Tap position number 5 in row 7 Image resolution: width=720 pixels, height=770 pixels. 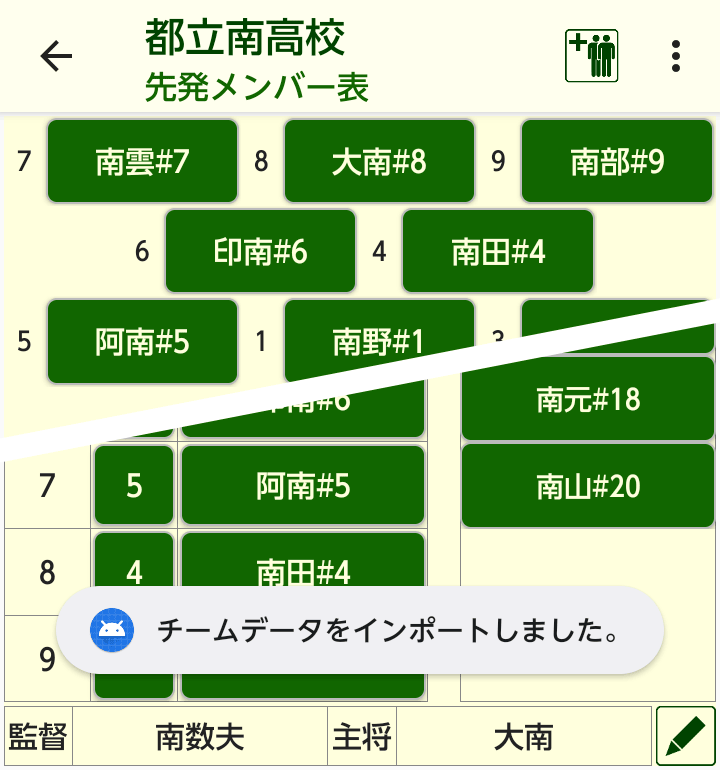(134, 486)
